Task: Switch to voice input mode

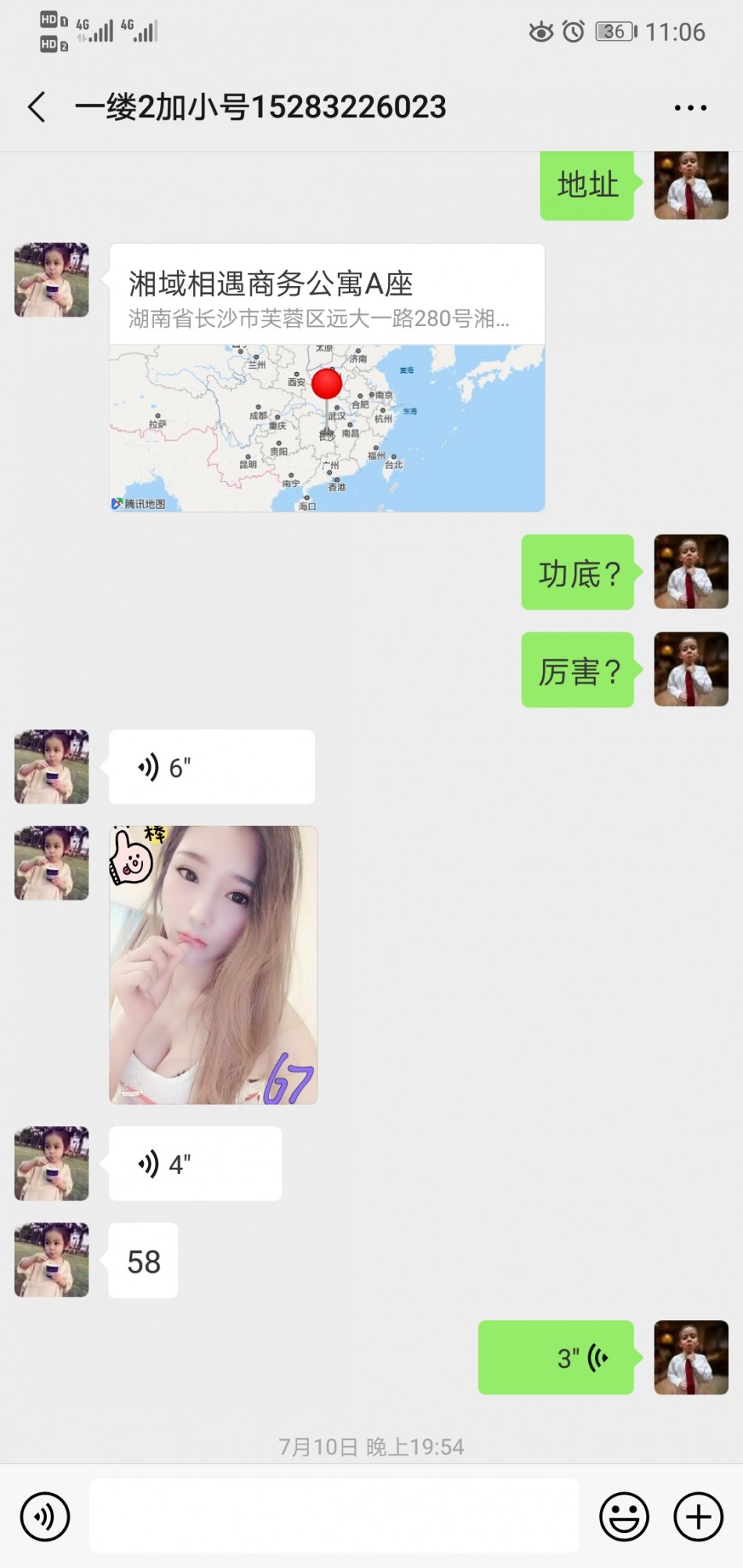Action: 45,1517
